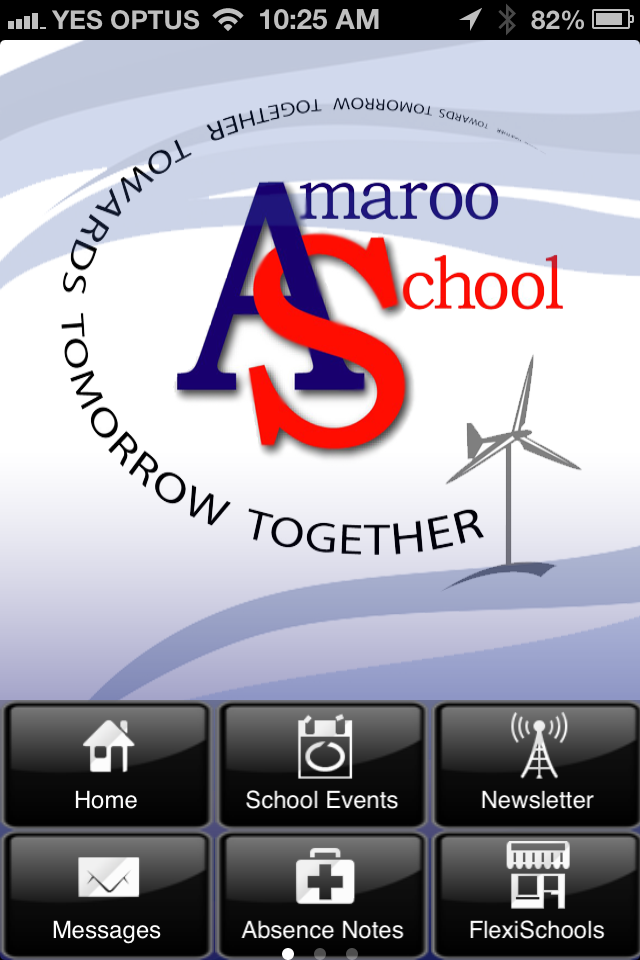Launch FlexiSchools
The image size is (640, 960).
[537, 892]
